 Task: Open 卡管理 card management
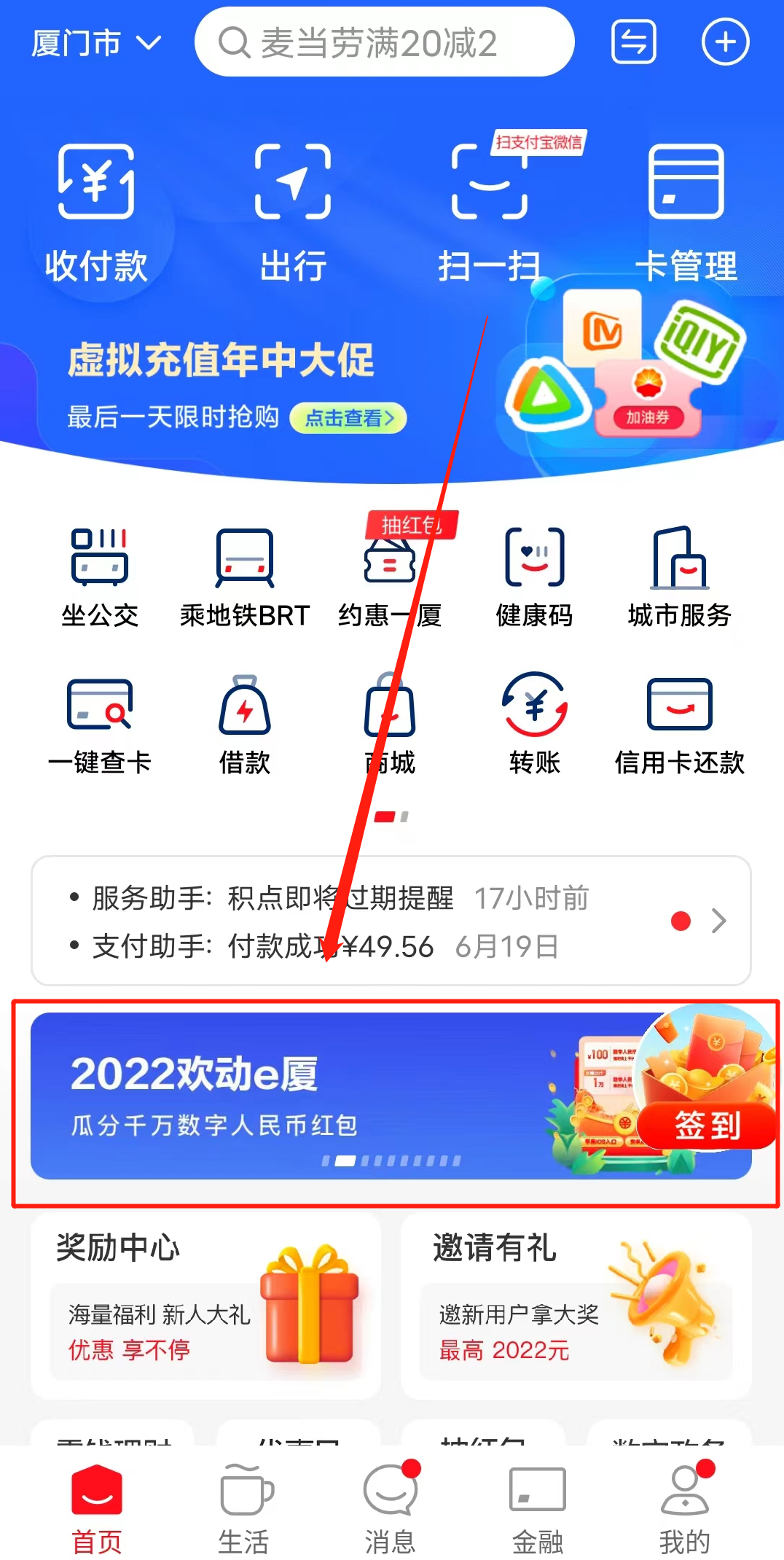point(686,213)
